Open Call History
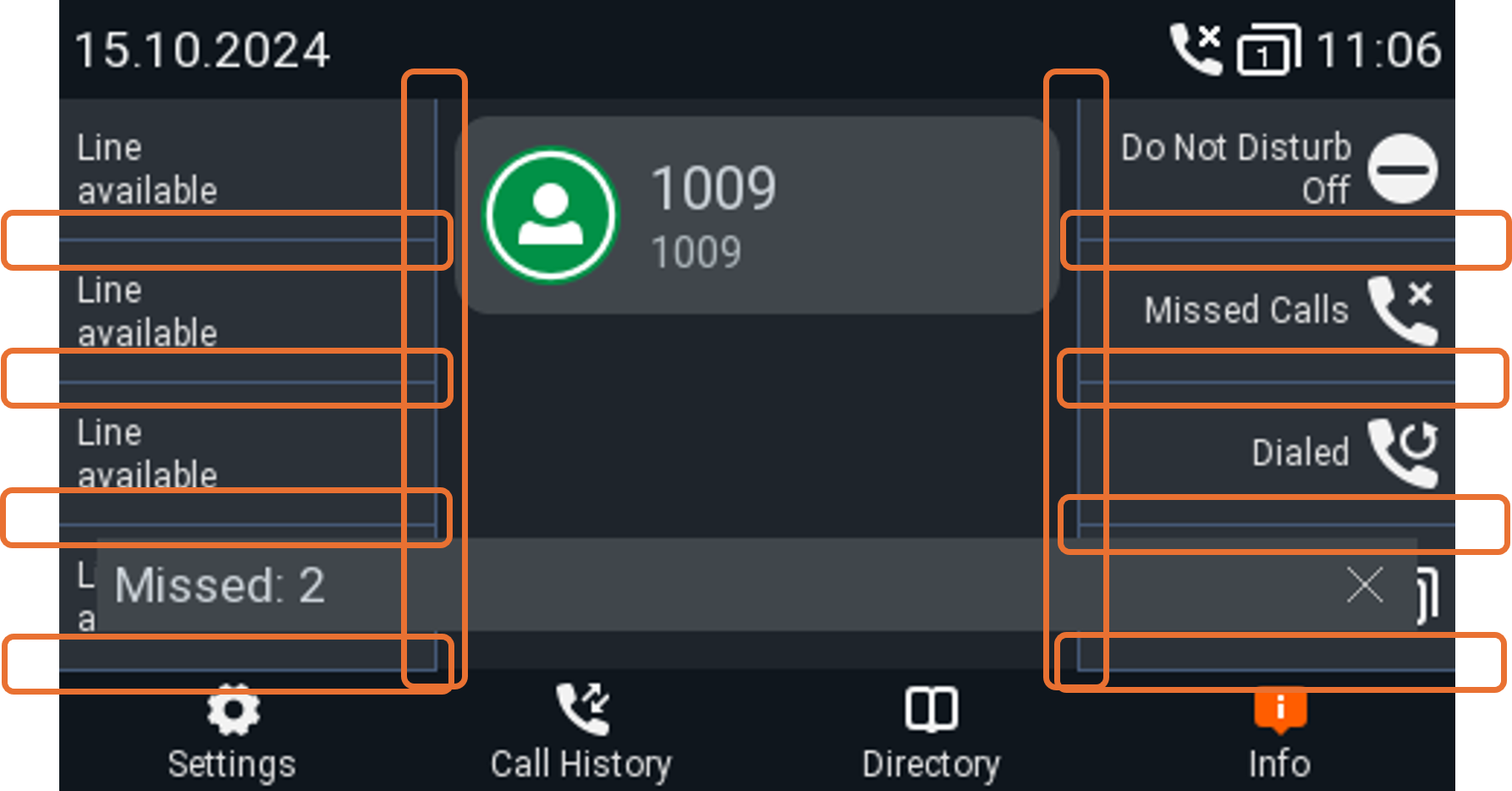 [x=581, y=732]
